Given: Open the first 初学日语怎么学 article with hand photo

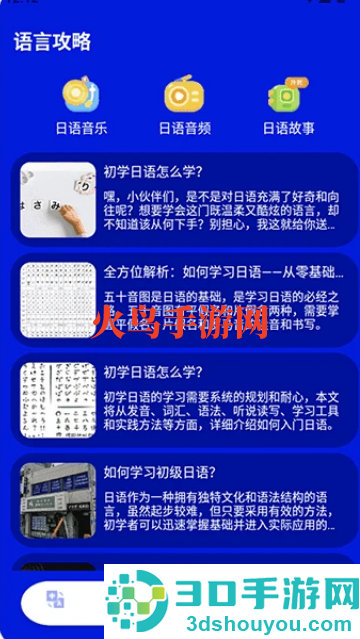Looking at the screenshot, I should point(184,200).
